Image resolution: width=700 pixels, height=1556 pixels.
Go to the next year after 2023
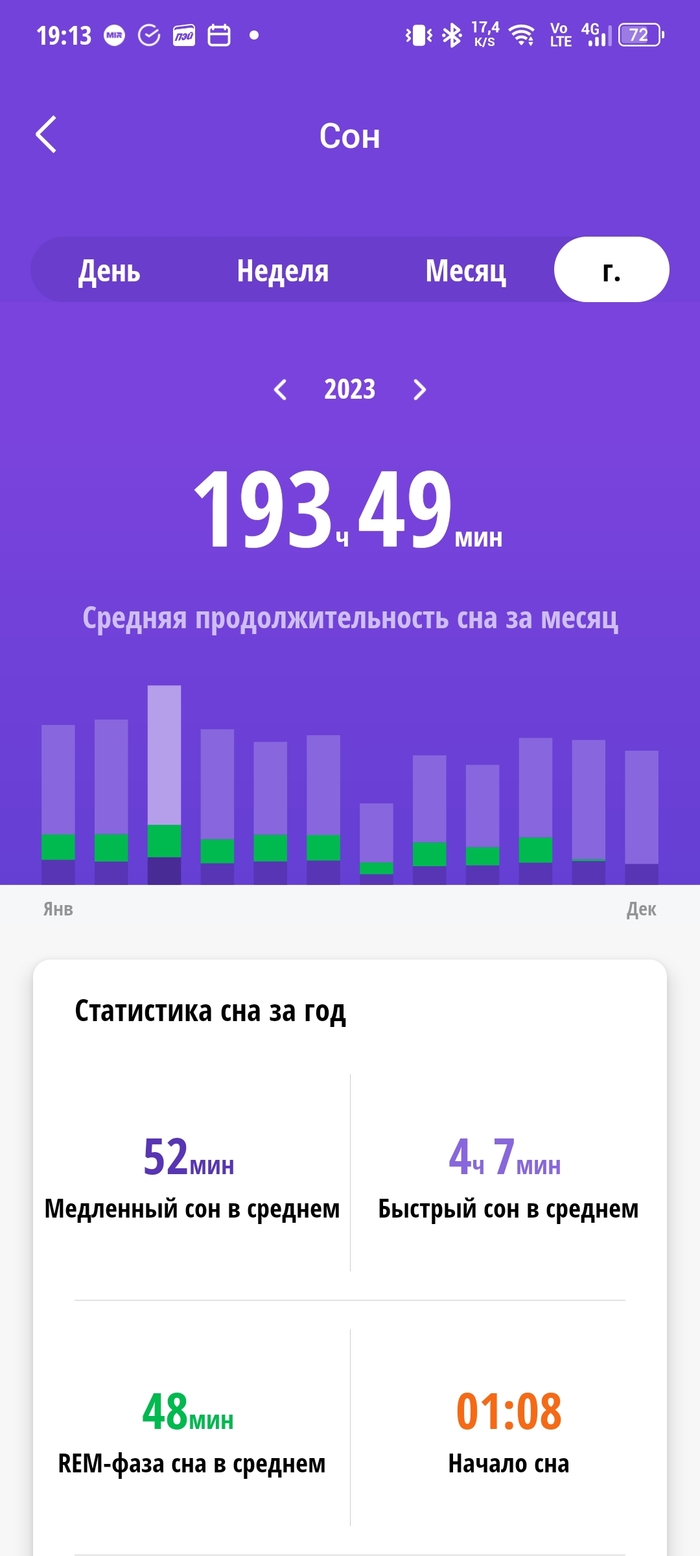tap(420, 390)
